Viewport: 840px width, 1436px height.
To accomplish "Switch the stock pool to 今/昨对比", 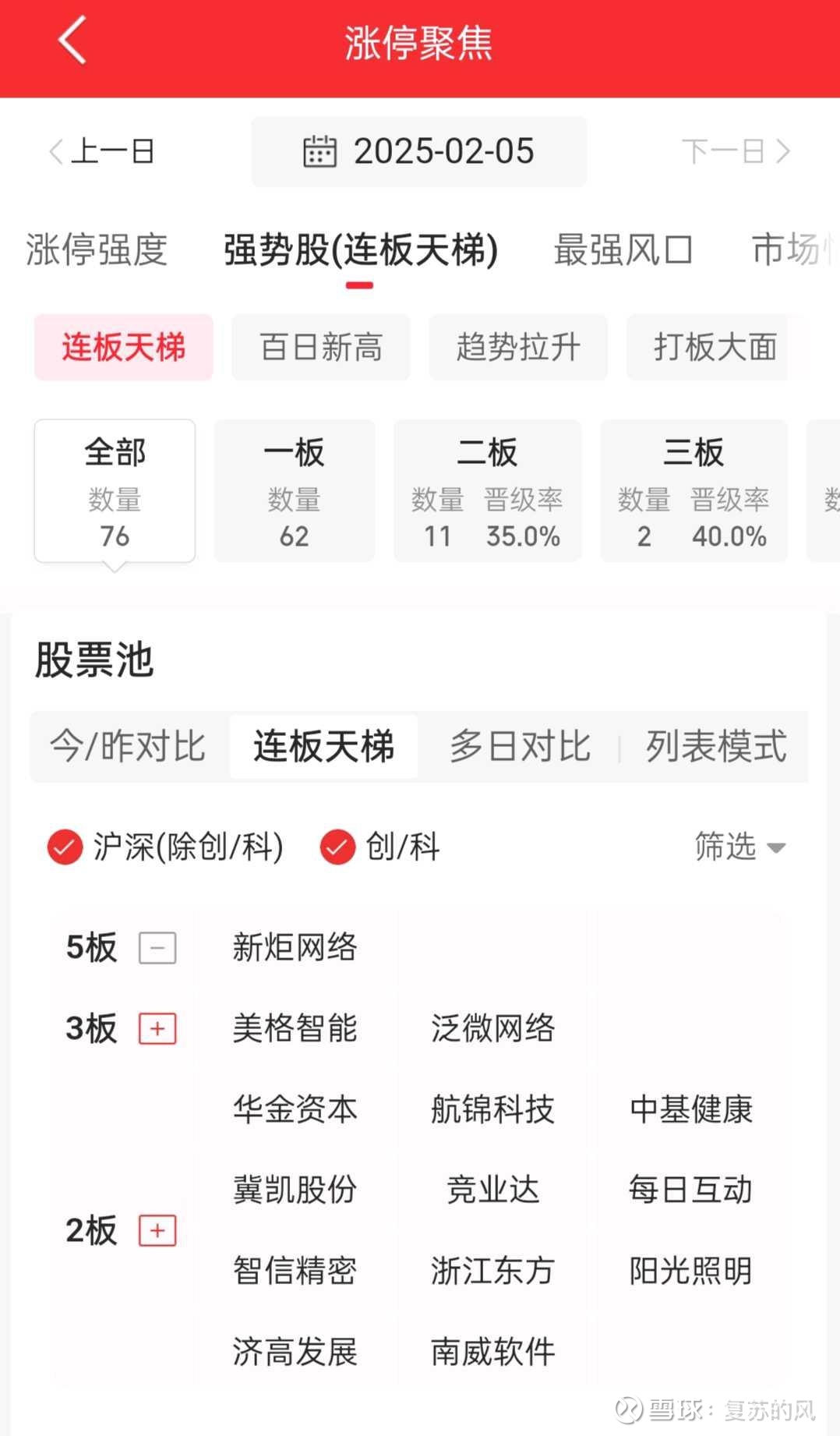I will tap(129, 746).
